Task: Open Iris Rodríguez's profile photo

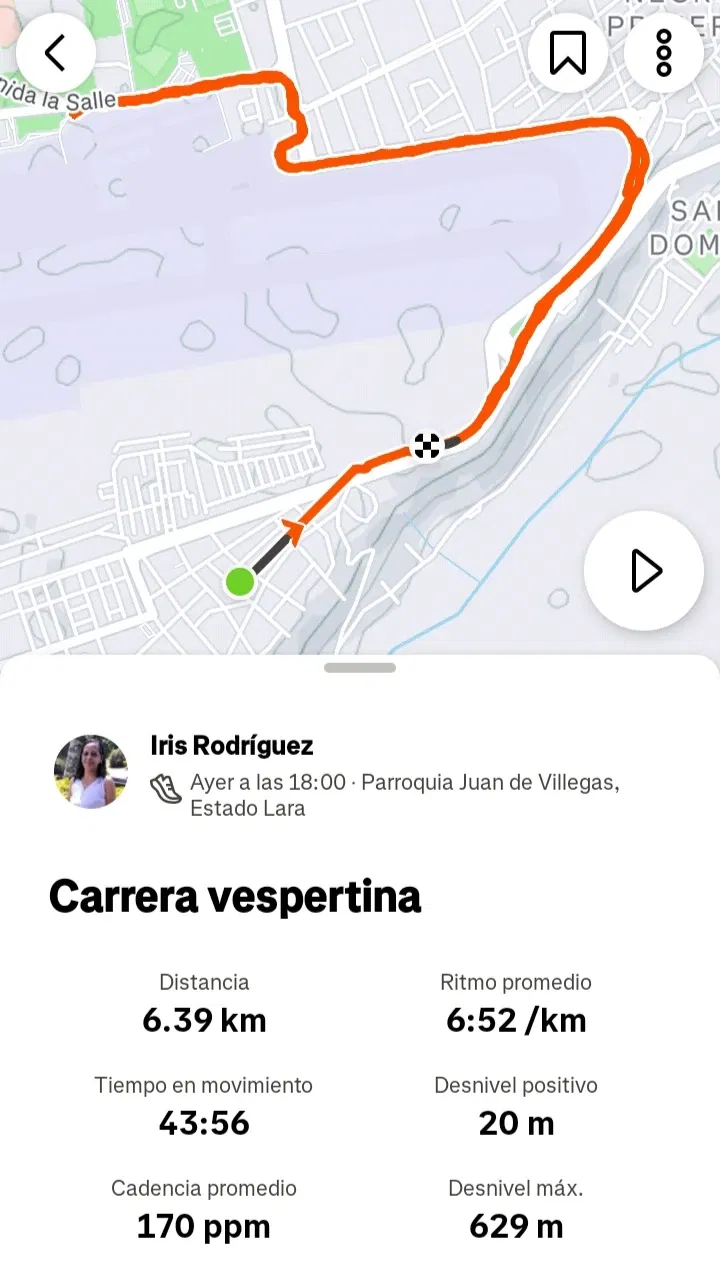Action: 91,772
